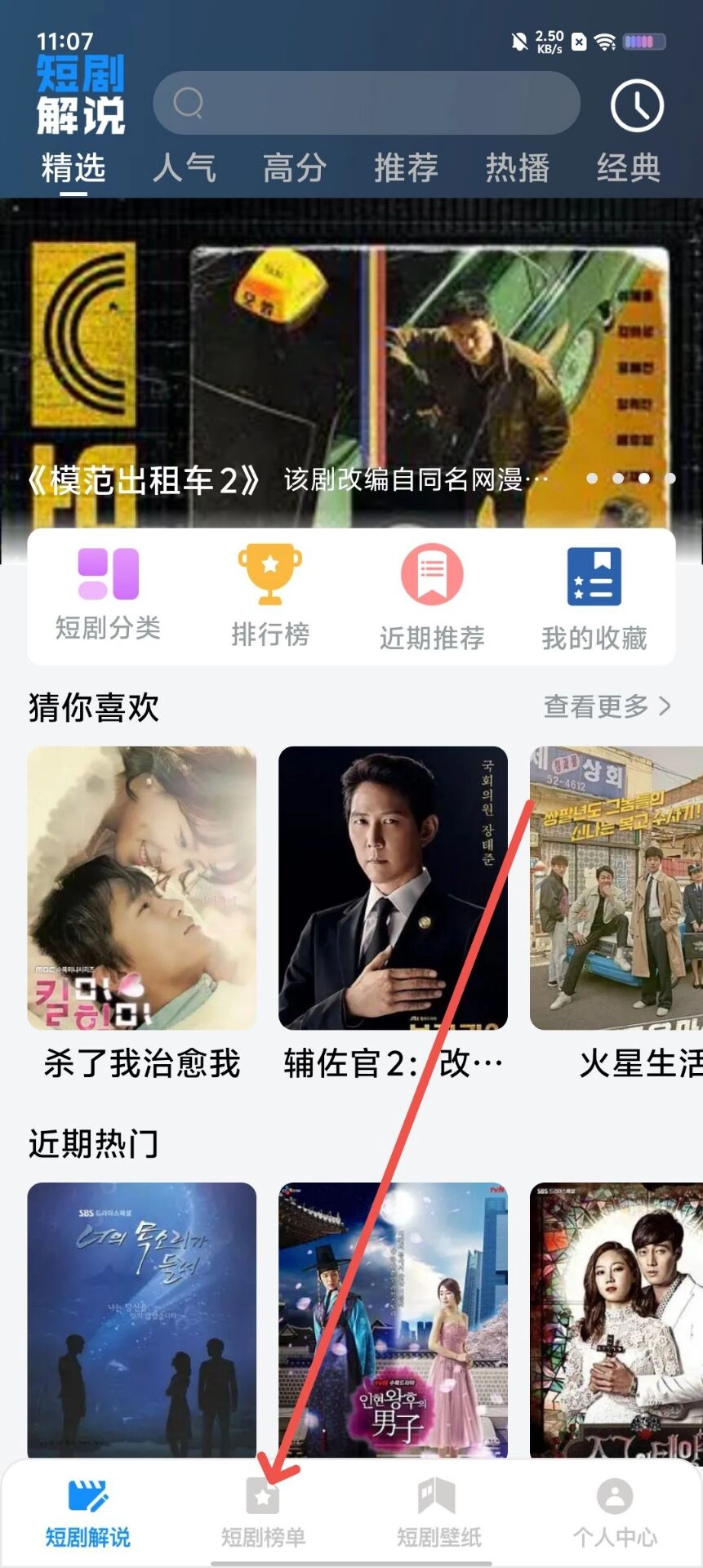Switch to the 热播 tab
The height and width of the screenshot is (1568, 703).
[x=516, y=168]
